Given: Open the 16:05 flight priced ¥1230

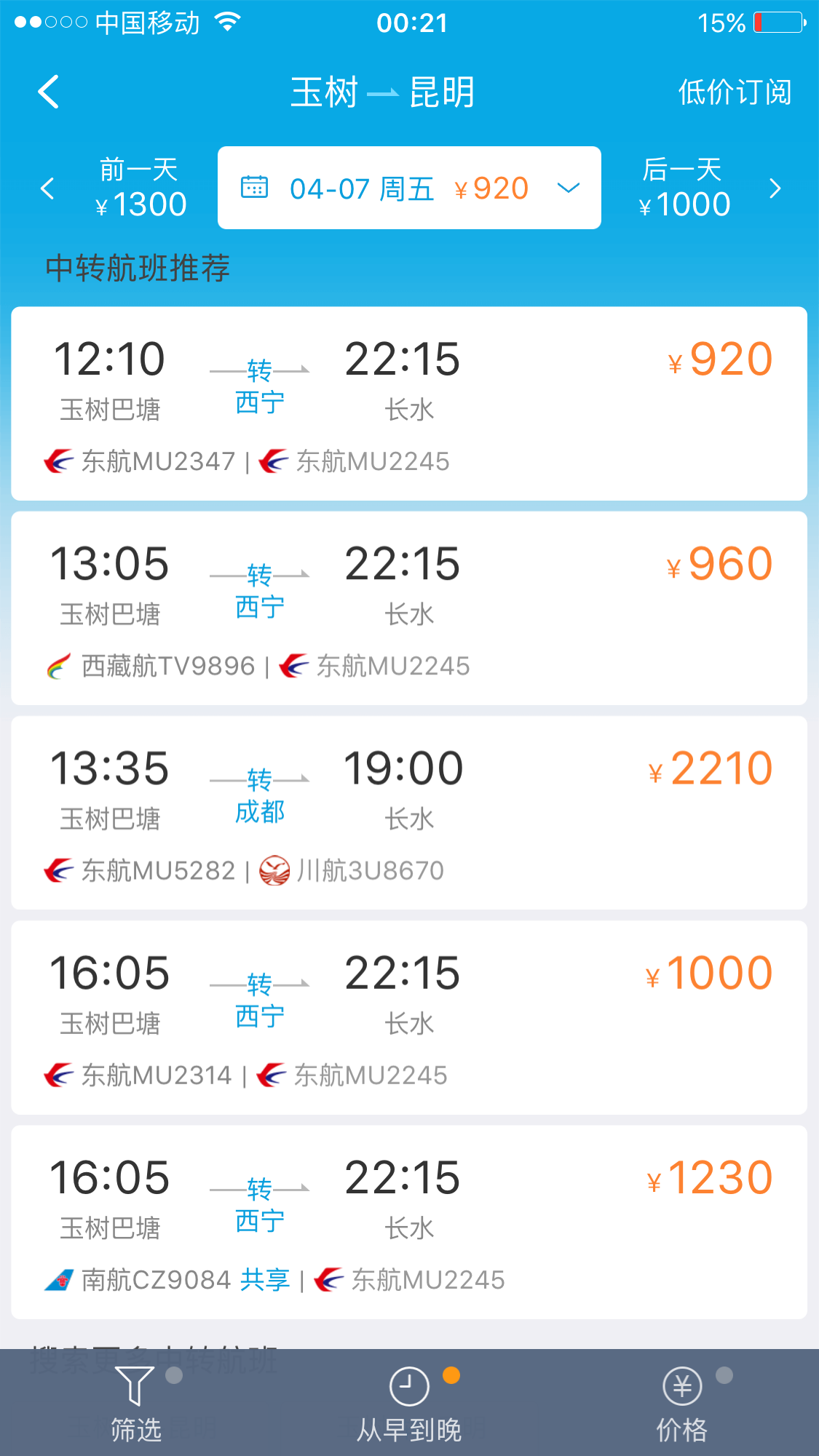Looking at the screenshot, I should point(409,1222).
